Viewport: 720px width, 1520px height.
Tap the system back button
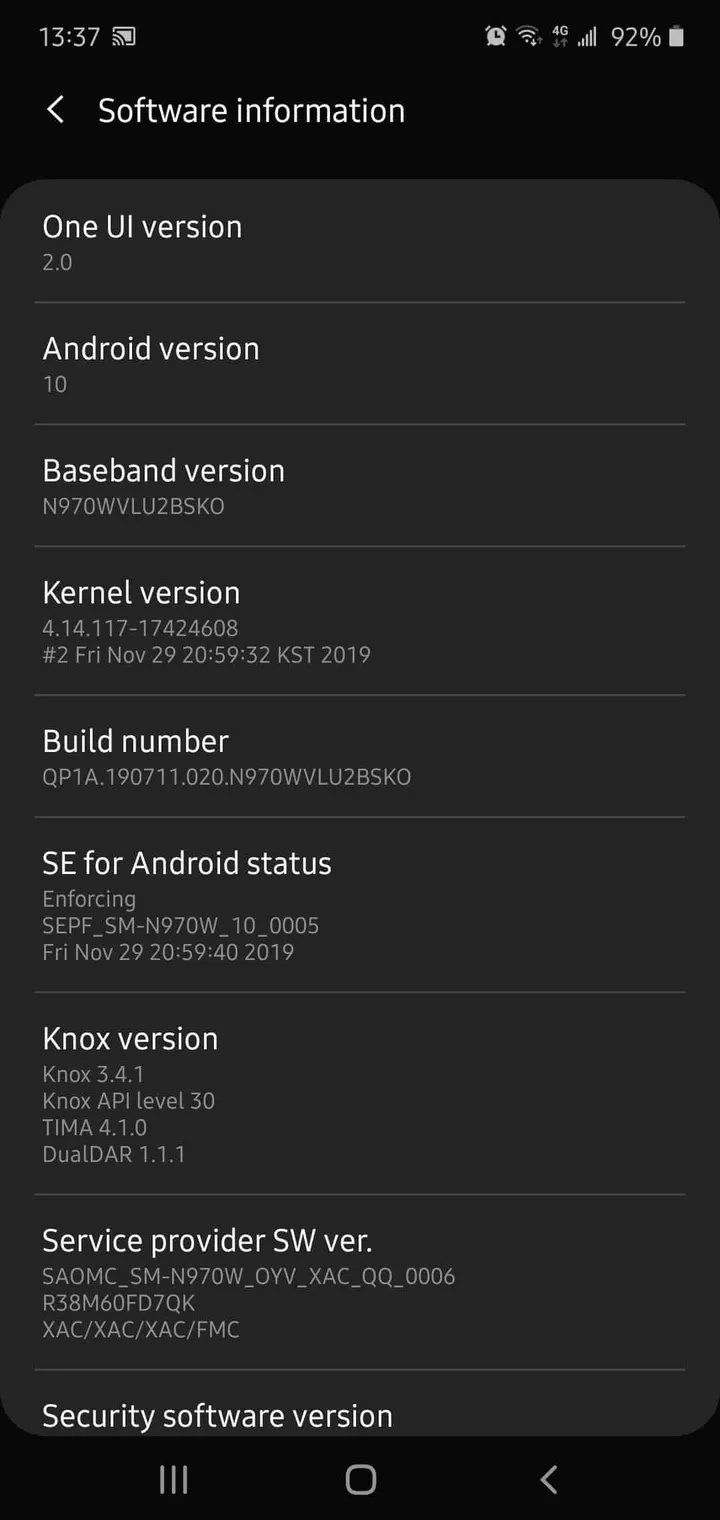click(548, 1479)
